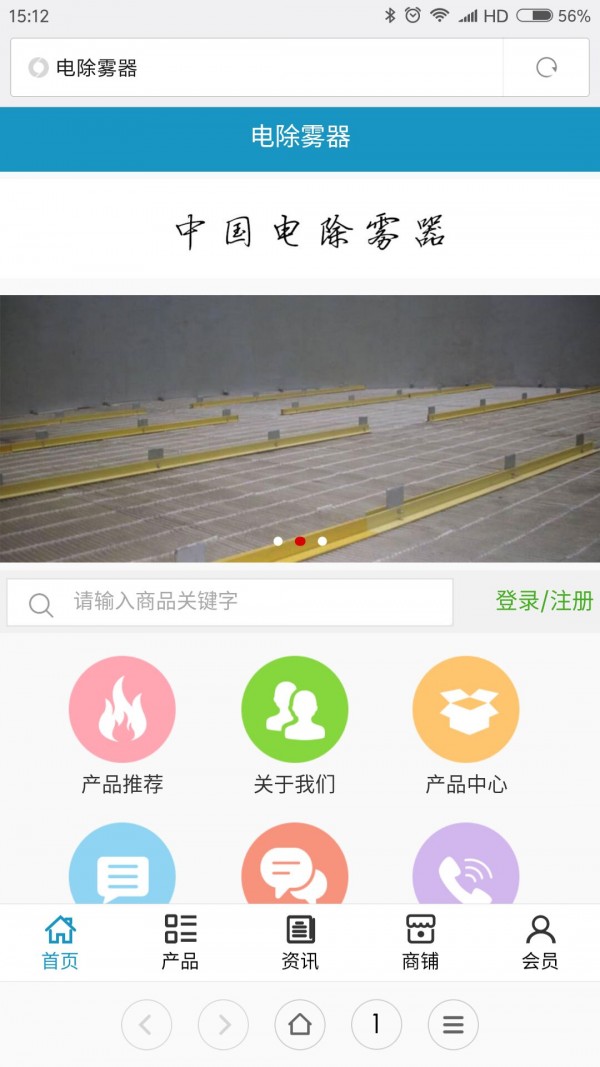Screen dimensions: 600x1067
Task: Open the browser tab switcher
Action: tap(376, 1025)
